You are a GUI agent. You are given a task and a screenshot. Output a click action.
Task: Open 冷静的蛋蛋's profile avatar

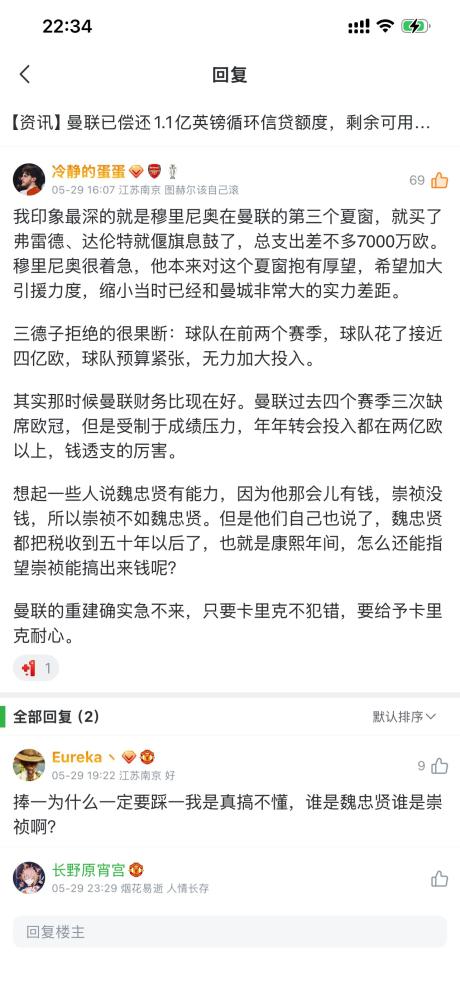(29, 179)
